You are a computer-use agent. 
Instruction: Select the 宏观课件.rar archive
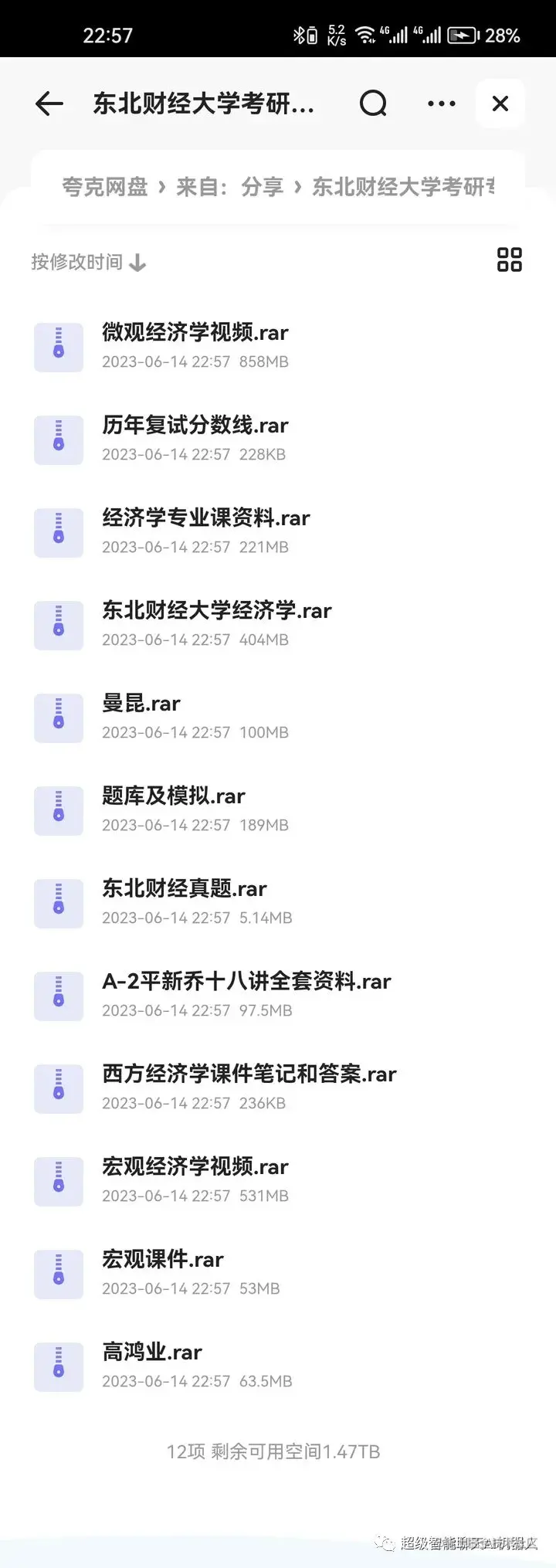tap(163, 1260)
